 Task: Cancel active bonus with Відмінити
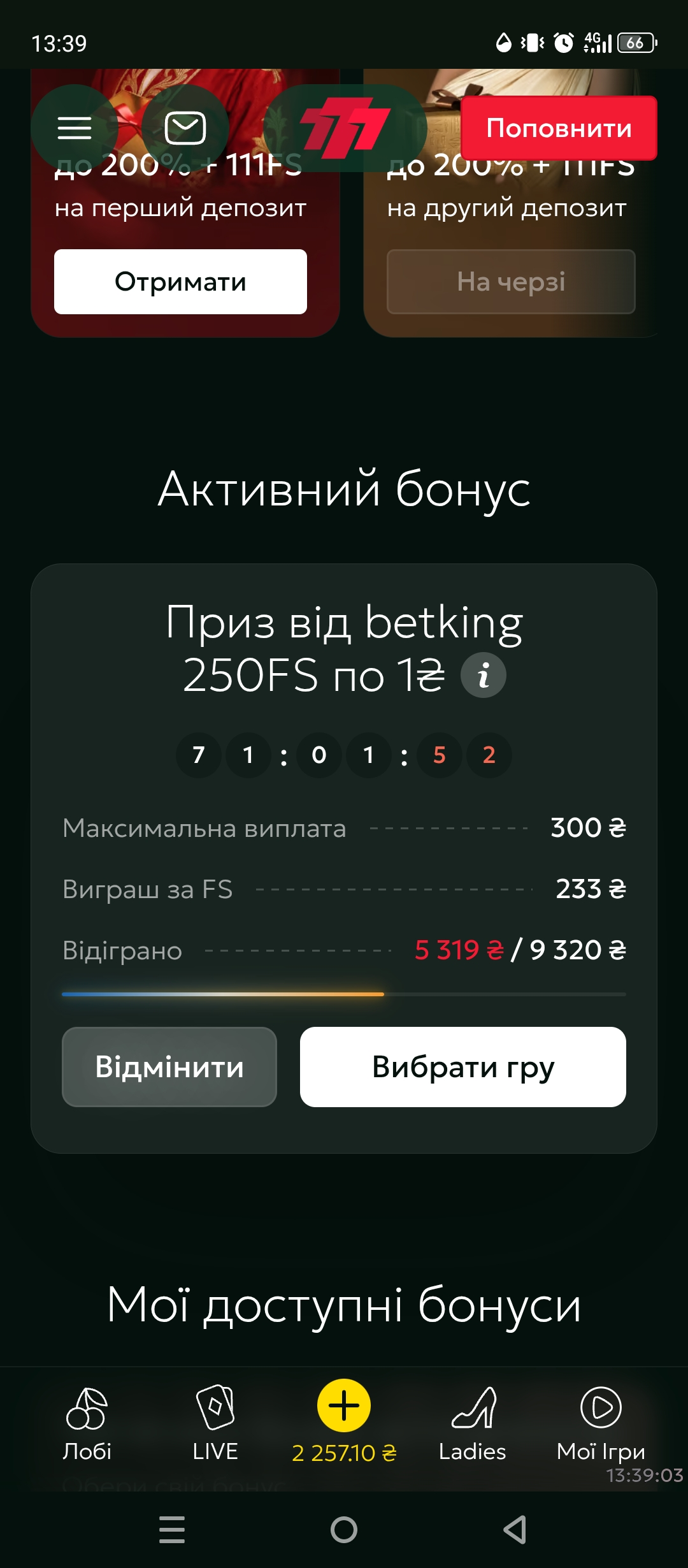[x=169, y=1067]
